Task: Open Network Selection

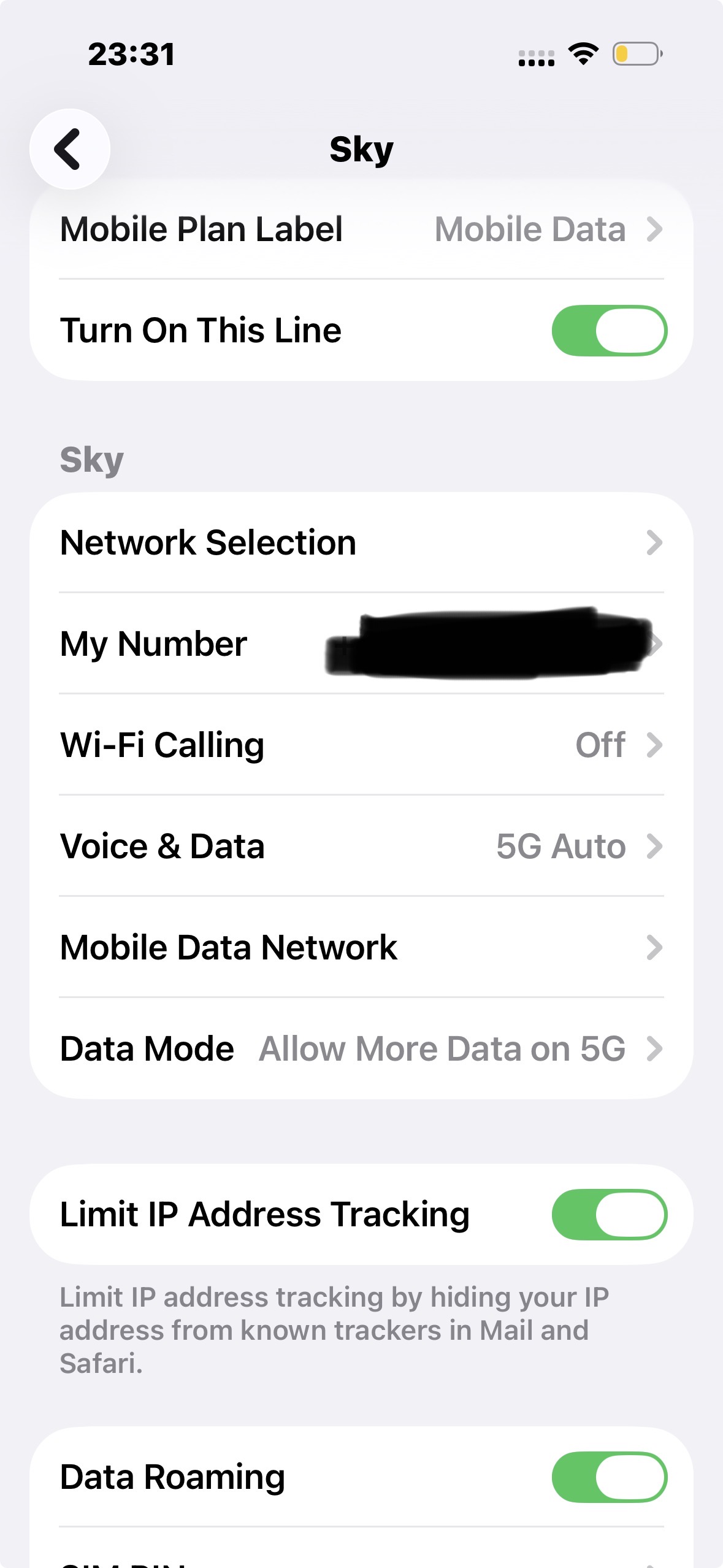Action: pos(361,543)
